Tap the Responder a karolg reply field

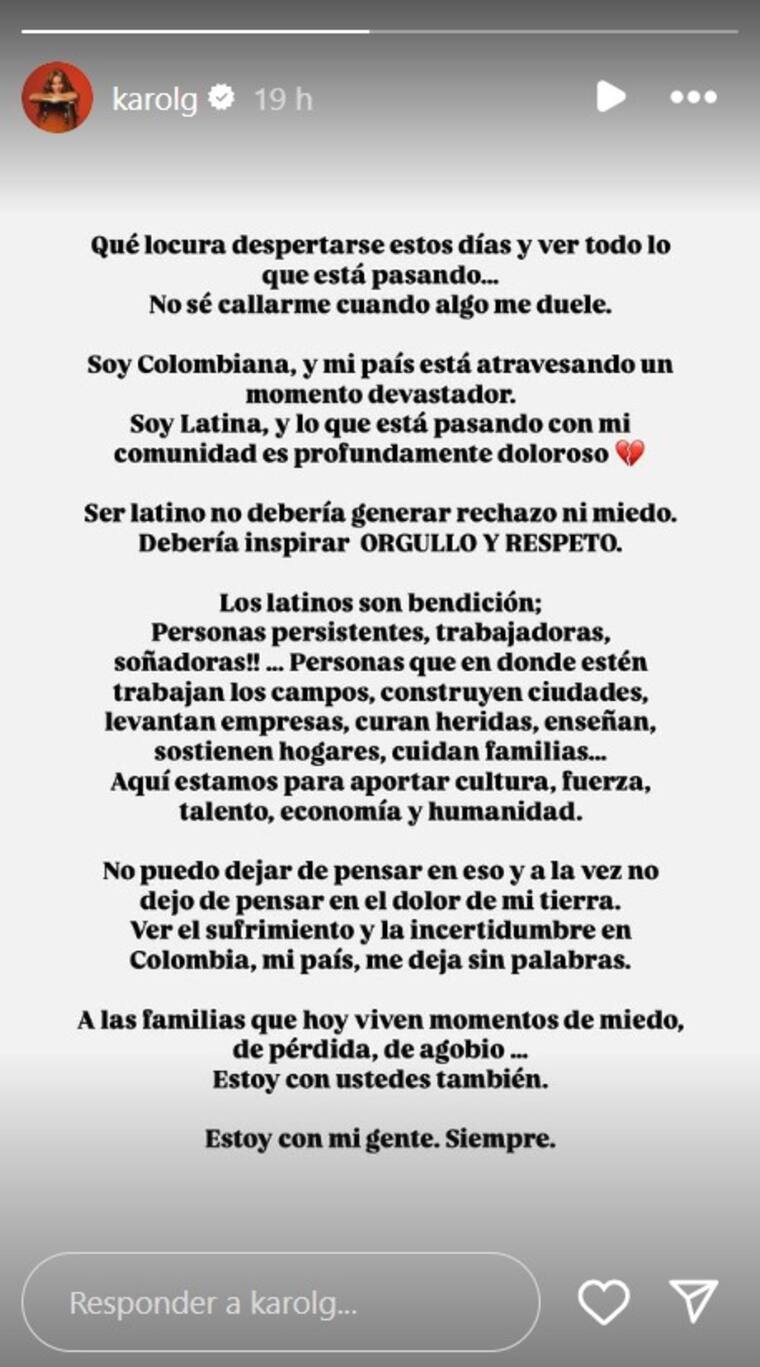click(280, 1303)
